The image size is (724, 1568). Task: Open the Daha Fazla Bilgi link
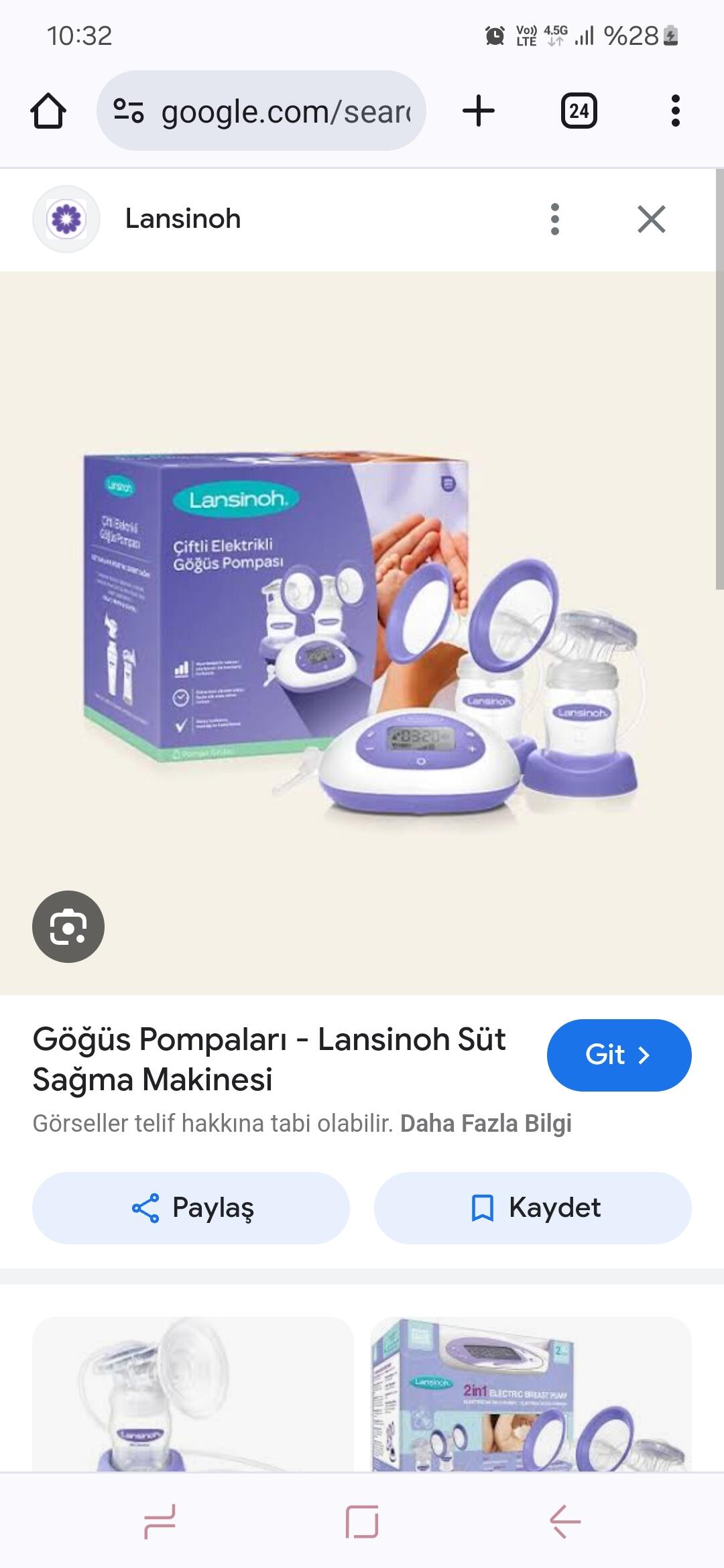tap(486, 1124)
